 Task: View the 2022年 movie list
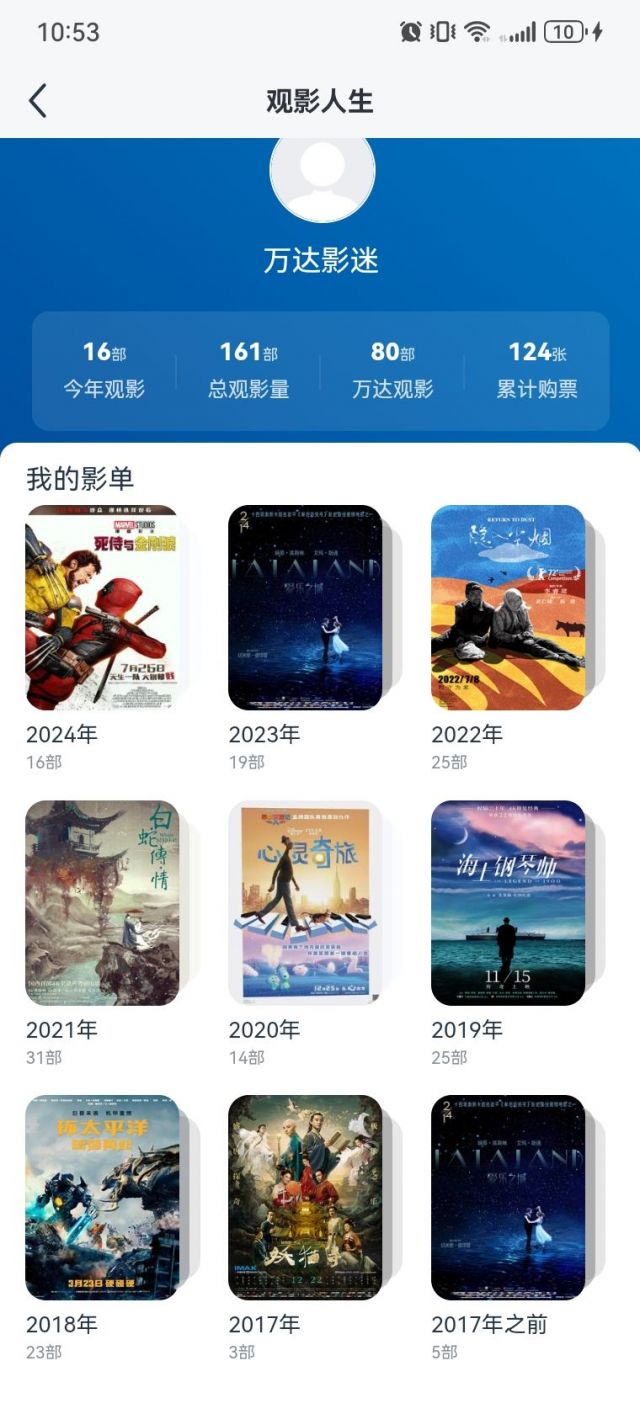[x=508, y=607]
